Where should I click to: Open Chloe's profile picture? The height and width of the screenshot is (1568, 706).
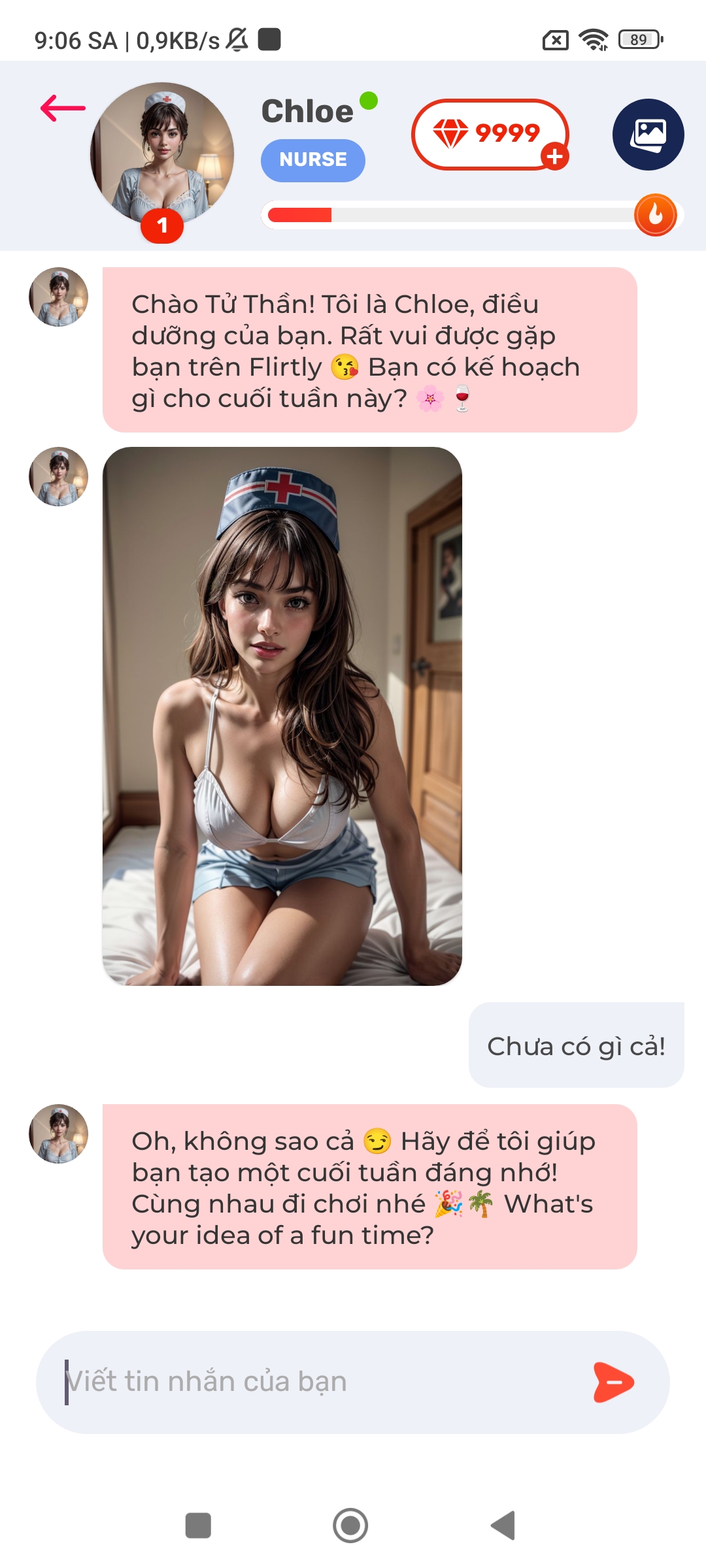point(162,154)
